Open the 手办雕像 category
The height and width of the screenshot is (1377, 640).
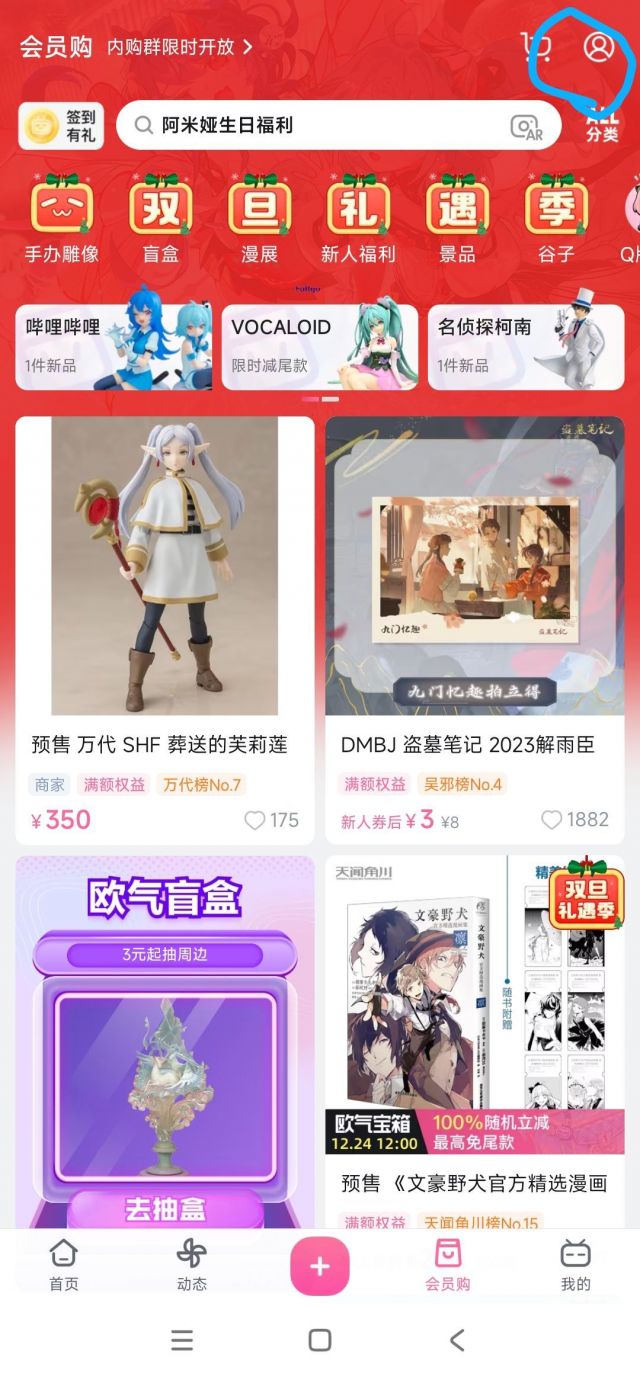click(x=62, y=218)
